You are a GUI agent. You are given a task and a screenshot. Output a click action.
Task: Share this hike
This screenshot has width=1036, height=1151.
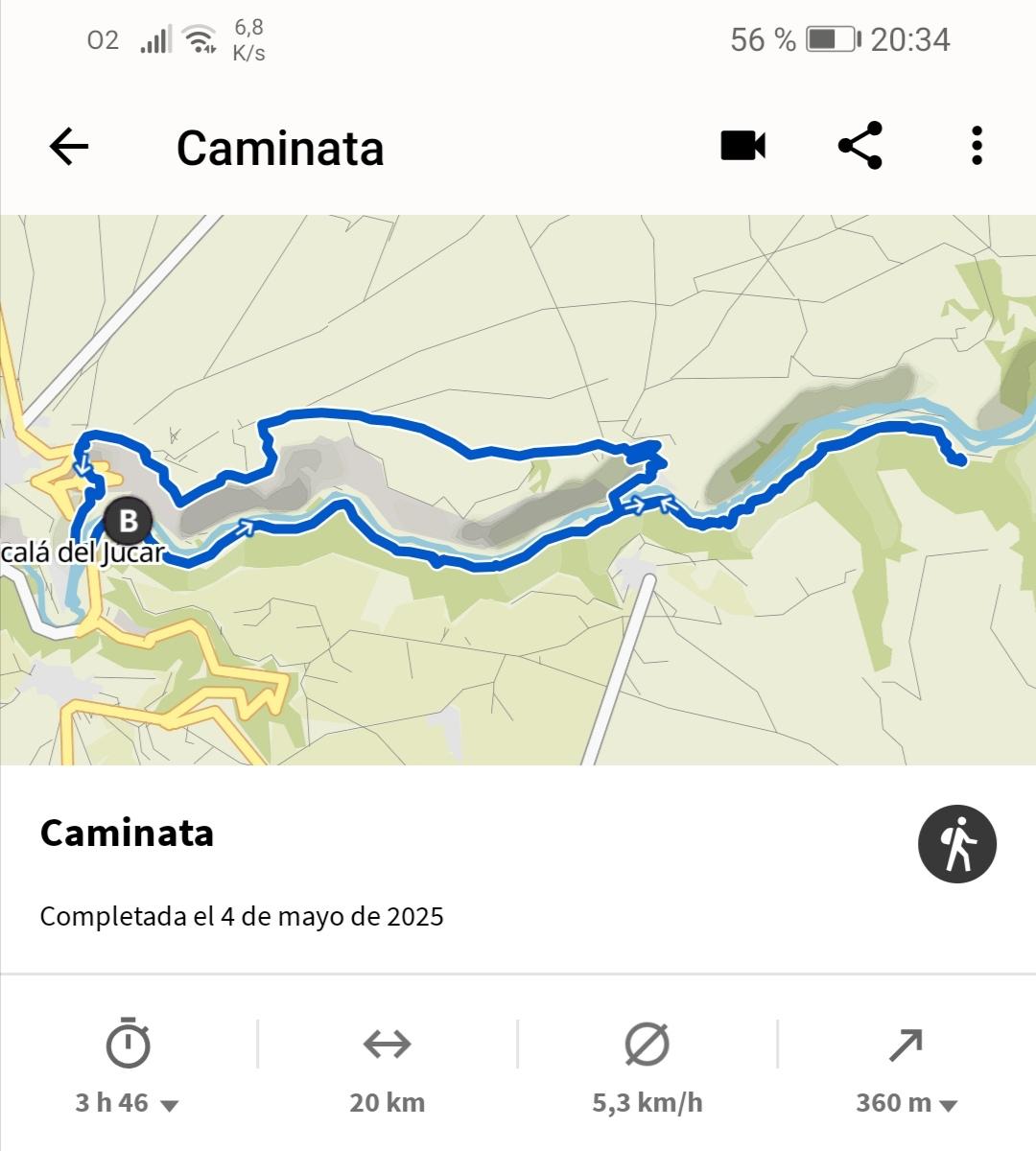(x=860, y=146)
